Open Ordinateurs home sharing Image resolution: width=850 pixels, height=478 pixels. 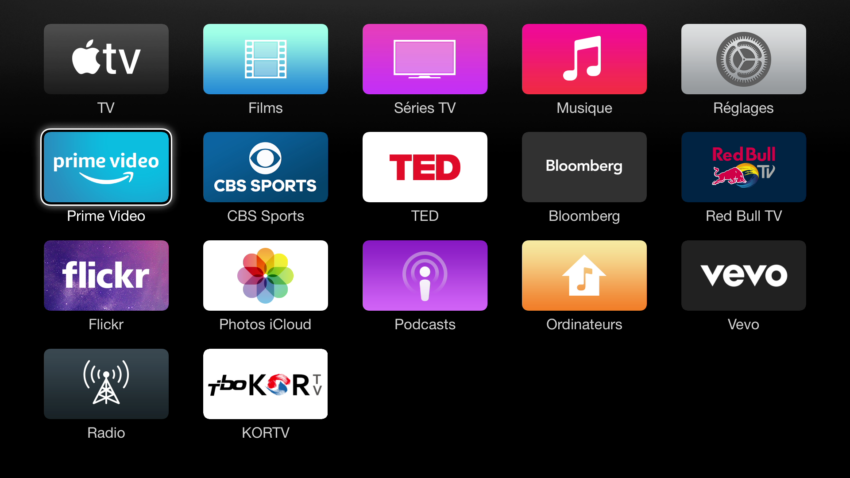(x=584, y=275)
